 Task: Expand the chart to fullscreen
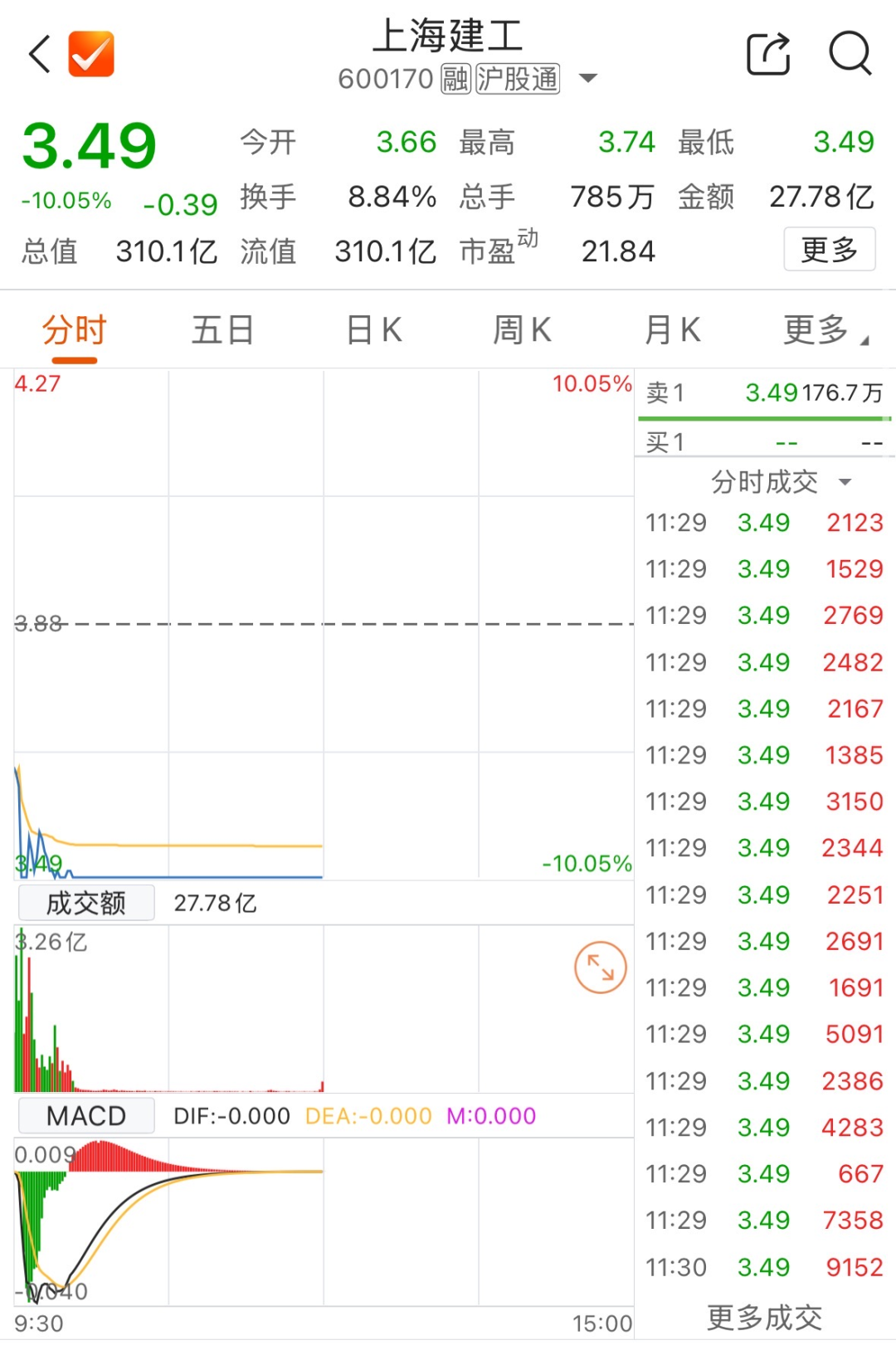click(x=600, y=968)
